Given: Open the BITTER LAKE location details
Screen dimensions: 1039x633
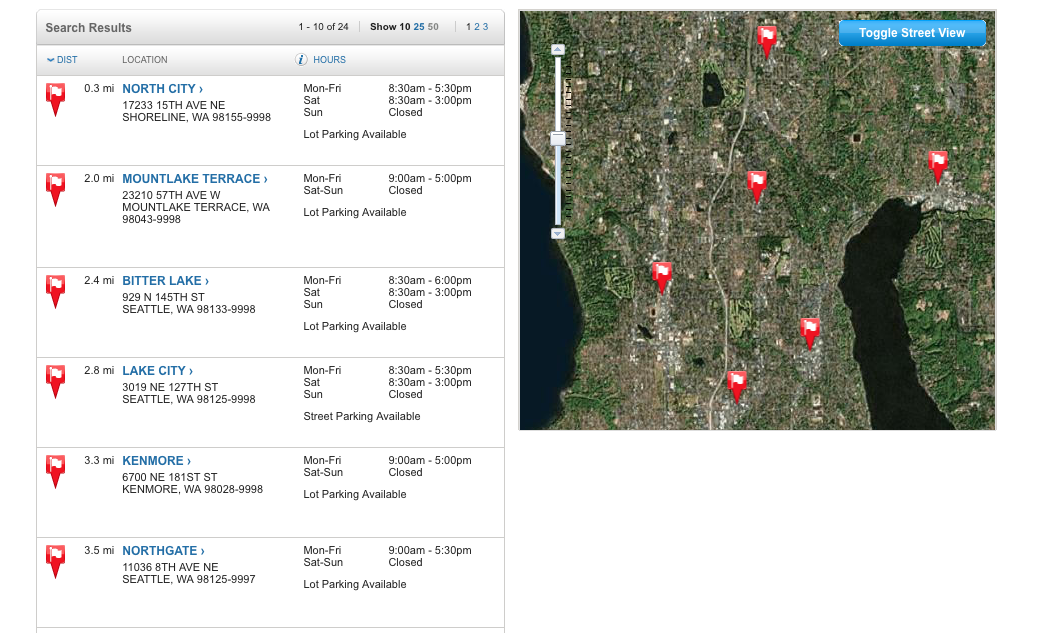Looking at the screenshot, I should [x=165, y=281].
